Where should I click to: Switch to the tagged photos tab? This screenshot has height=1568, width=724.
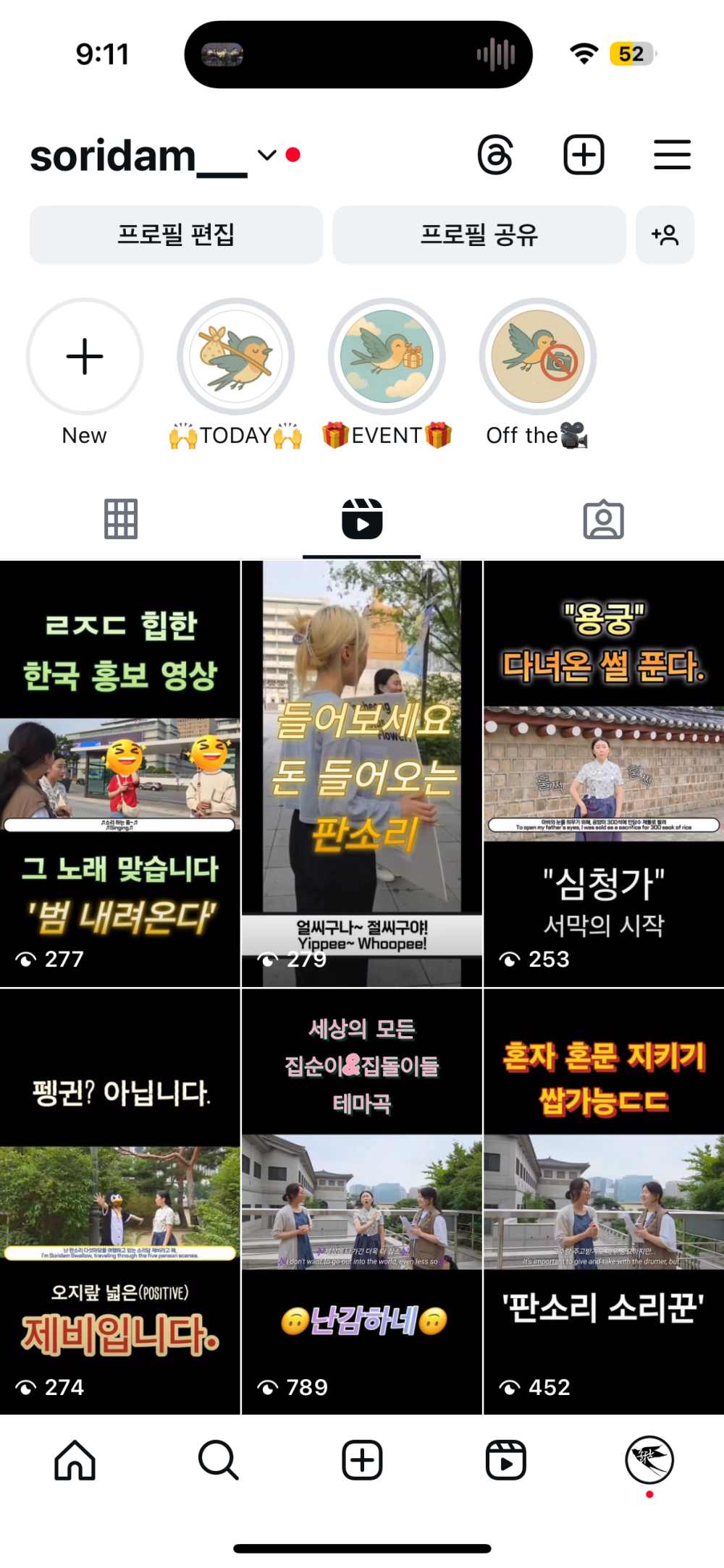click(603, 519)
